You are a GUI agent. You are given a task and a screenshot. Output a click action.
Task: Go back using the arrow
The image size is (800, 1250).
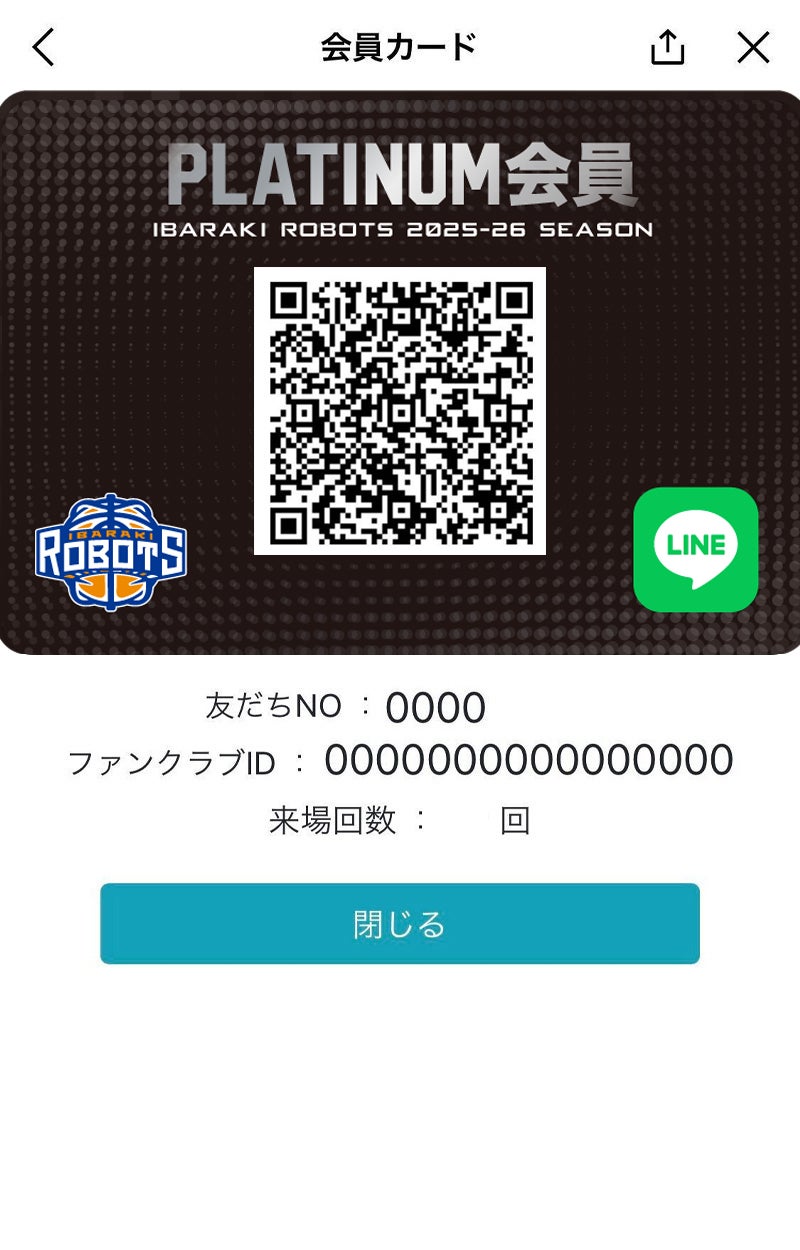tap(44, 47)
